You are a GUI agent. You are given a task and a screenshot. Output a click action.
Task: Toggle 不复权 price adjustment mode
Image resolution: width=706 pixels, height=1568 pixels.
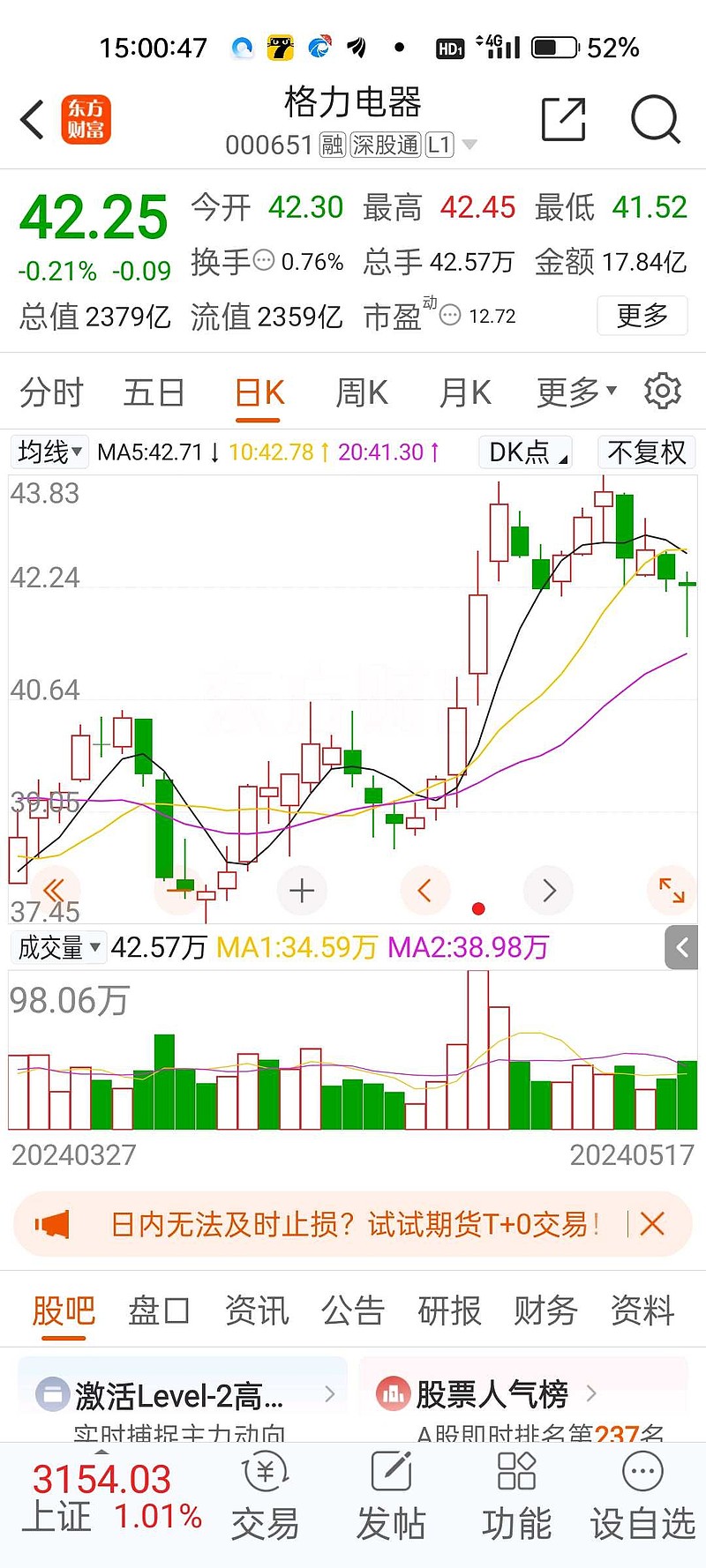(646, 452)
